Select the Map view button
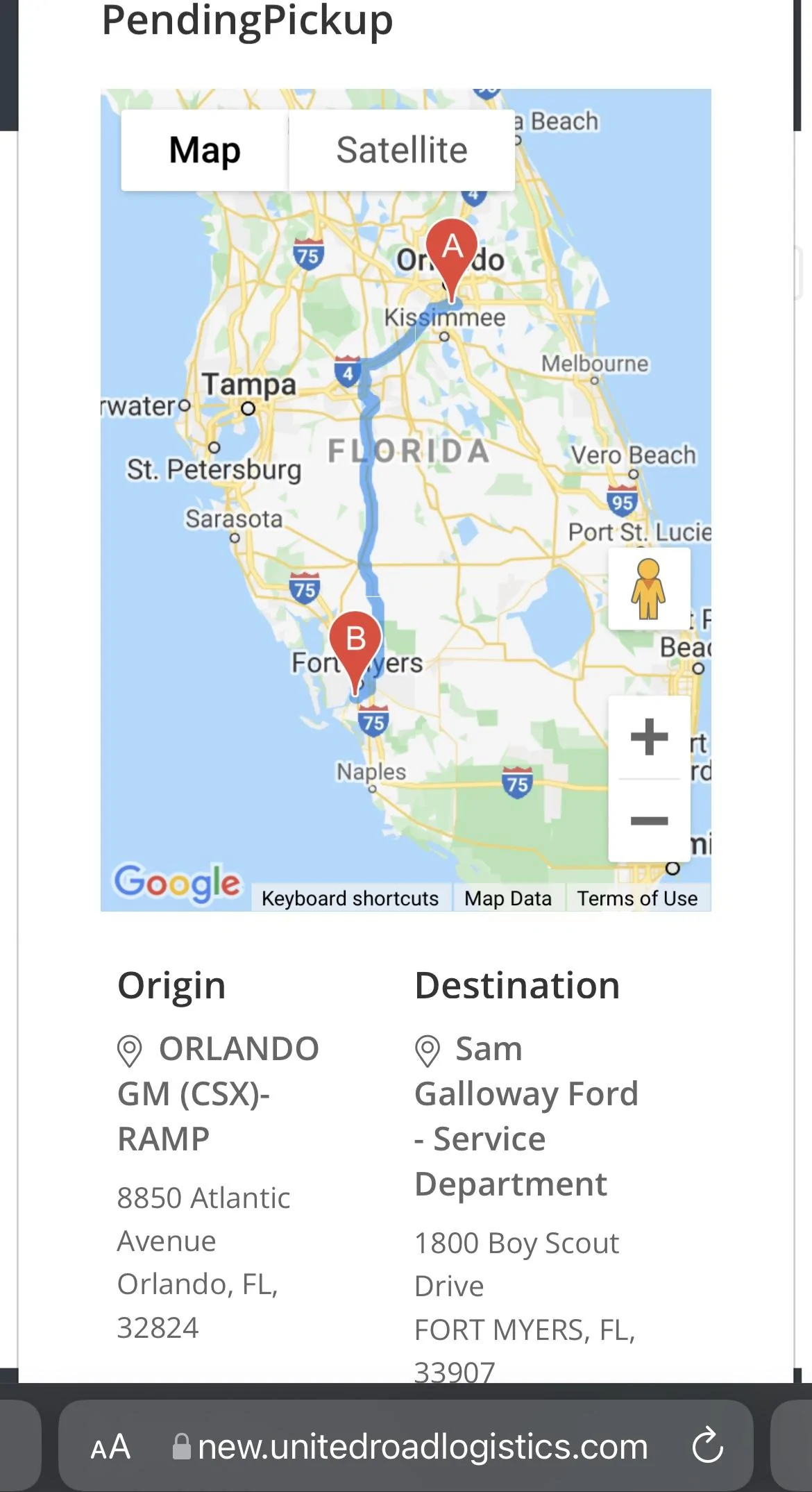Screen dimensions: 812x1492 coord(205,150)
